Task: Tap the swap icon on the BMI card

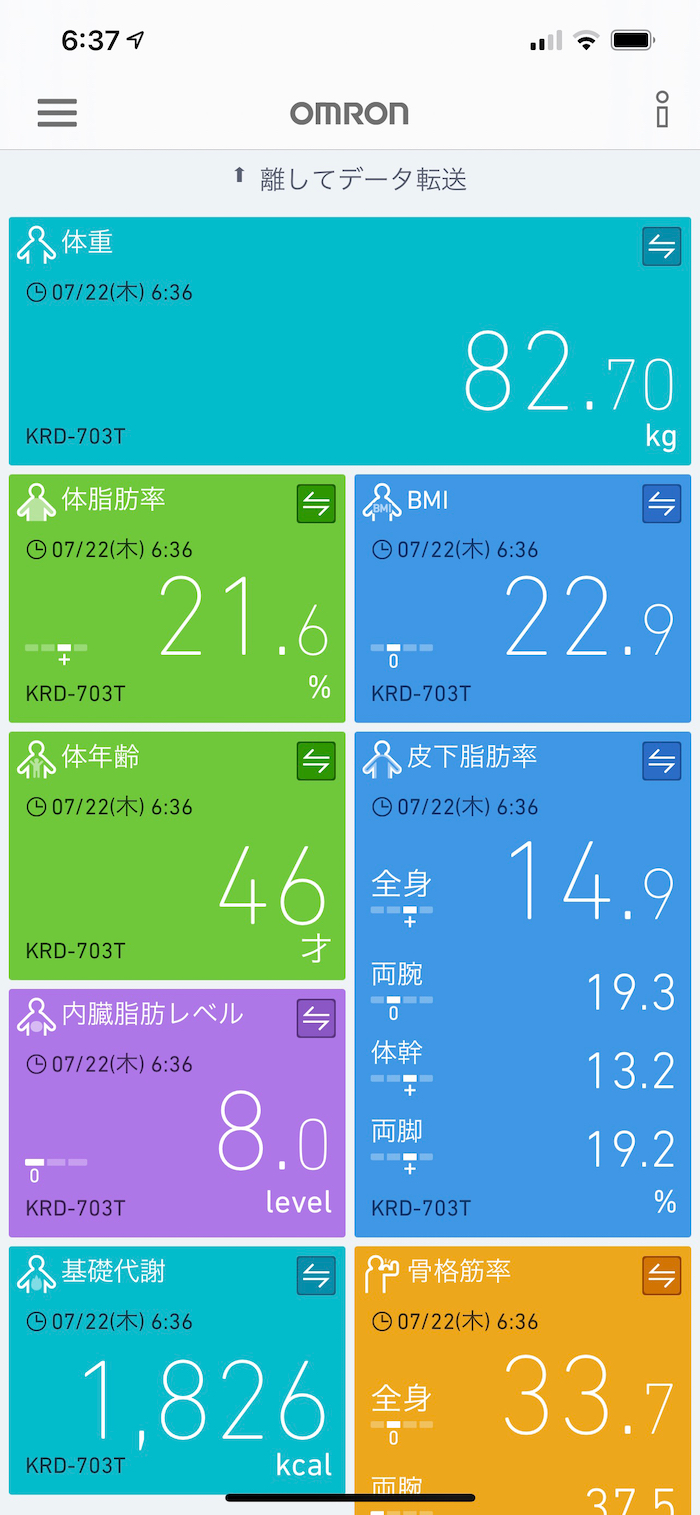Action: (x=661, y=503)
